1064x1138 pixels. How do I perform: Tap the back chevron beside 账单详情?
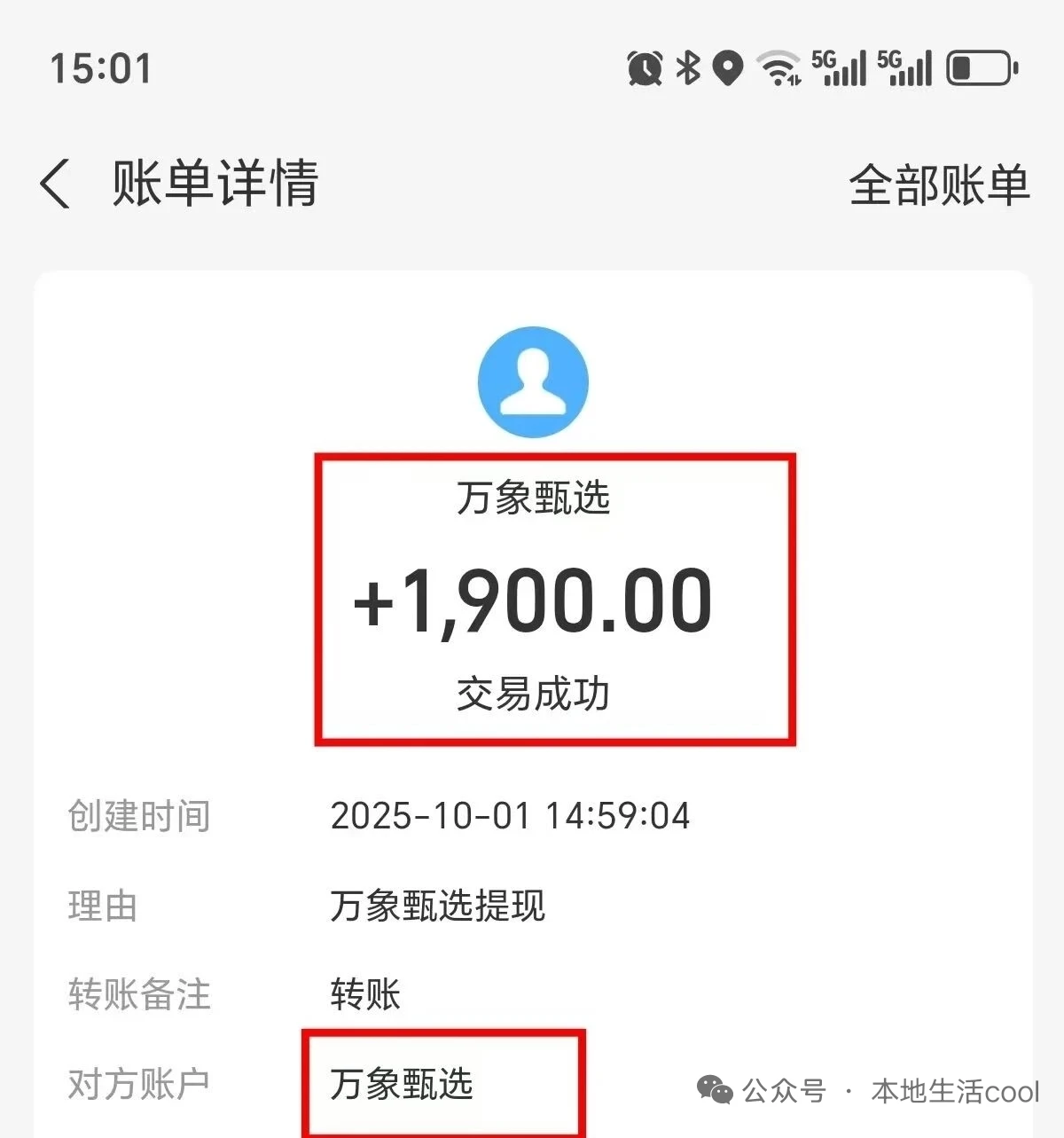(56, 184)
